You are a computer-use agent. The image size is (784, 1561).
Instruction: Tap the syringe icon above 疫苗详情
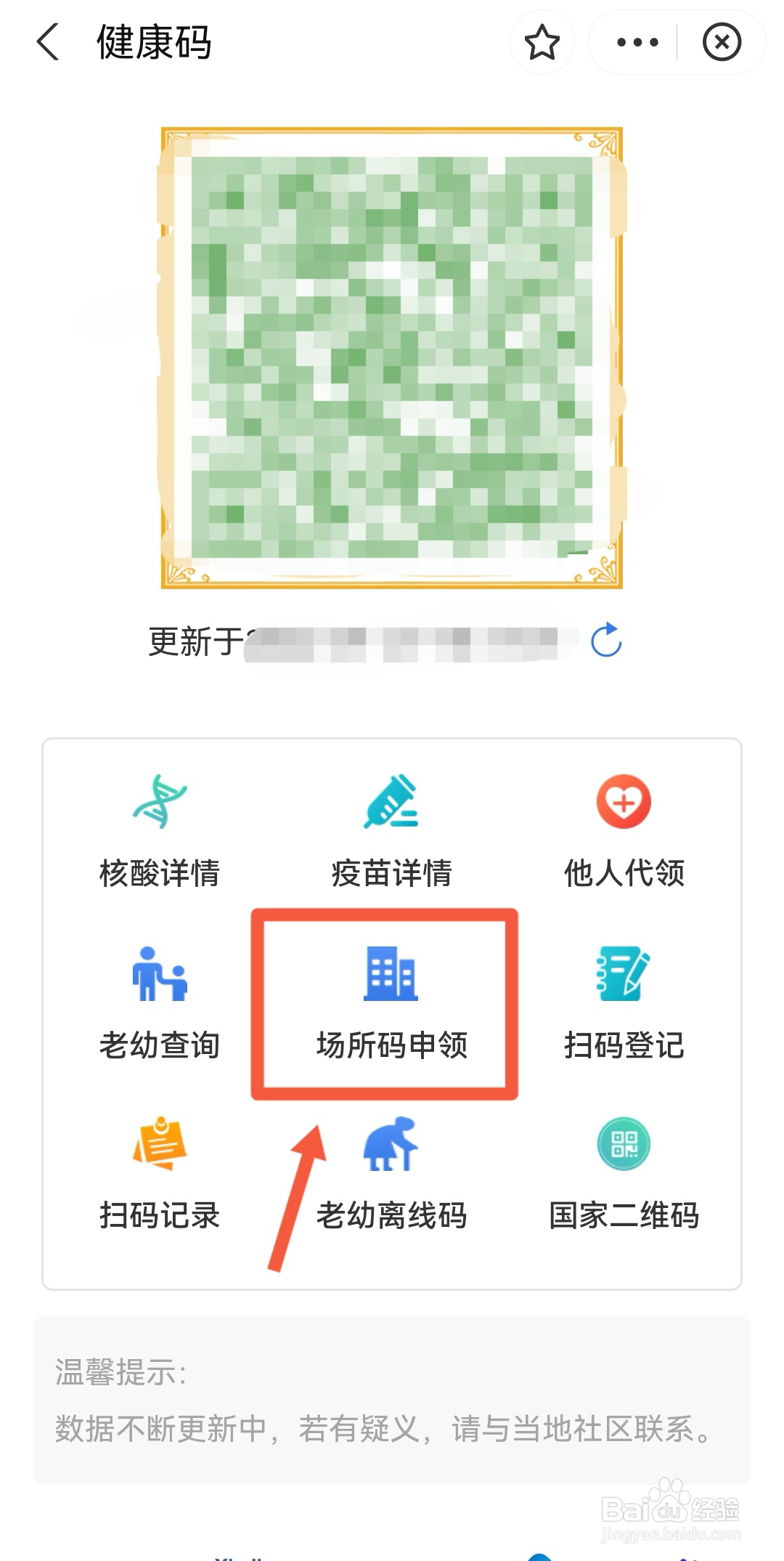tap(392, 803)
